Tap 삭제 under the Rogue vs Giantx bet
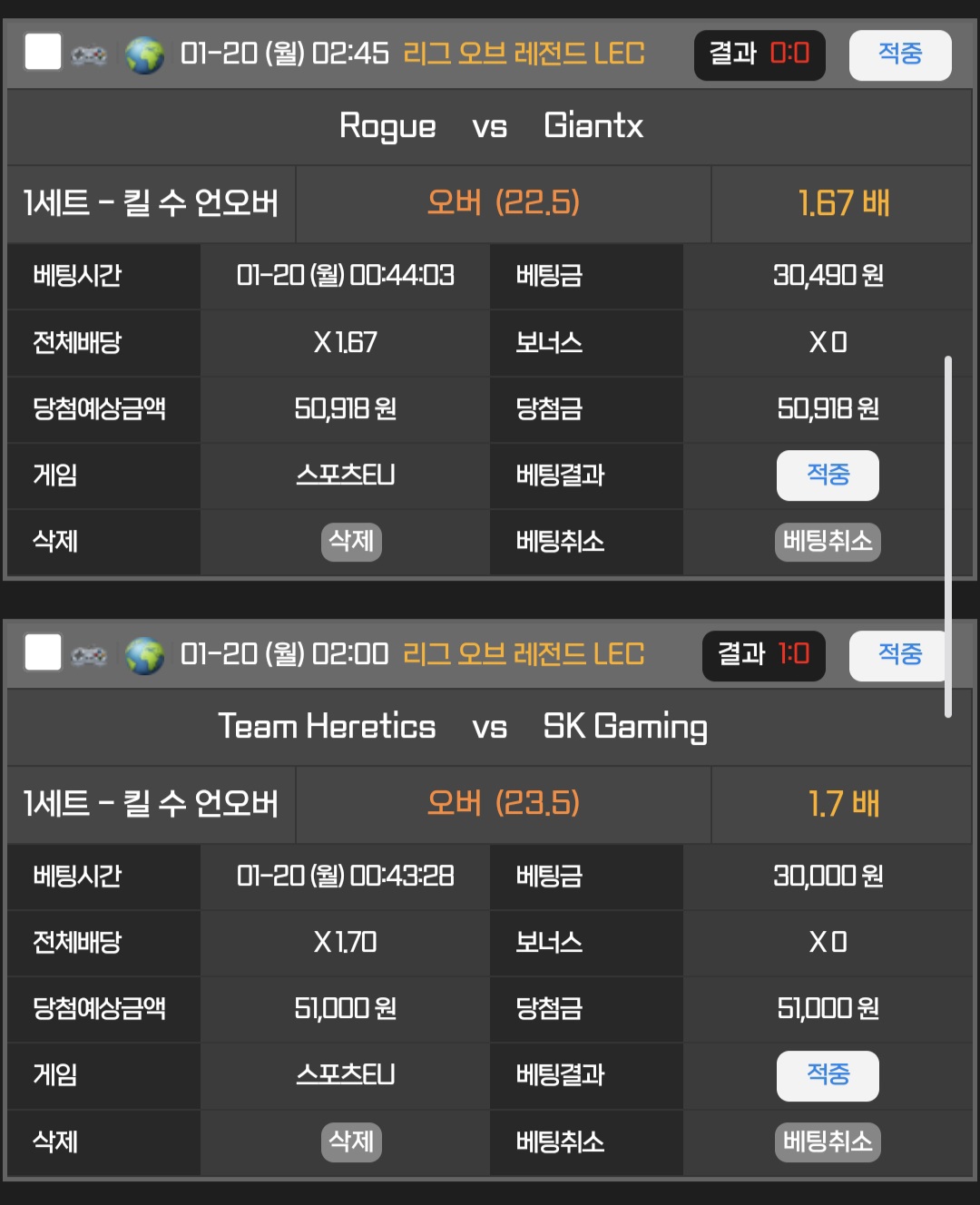This screenshot has height=1205, width=980. (x=351, y=542)
